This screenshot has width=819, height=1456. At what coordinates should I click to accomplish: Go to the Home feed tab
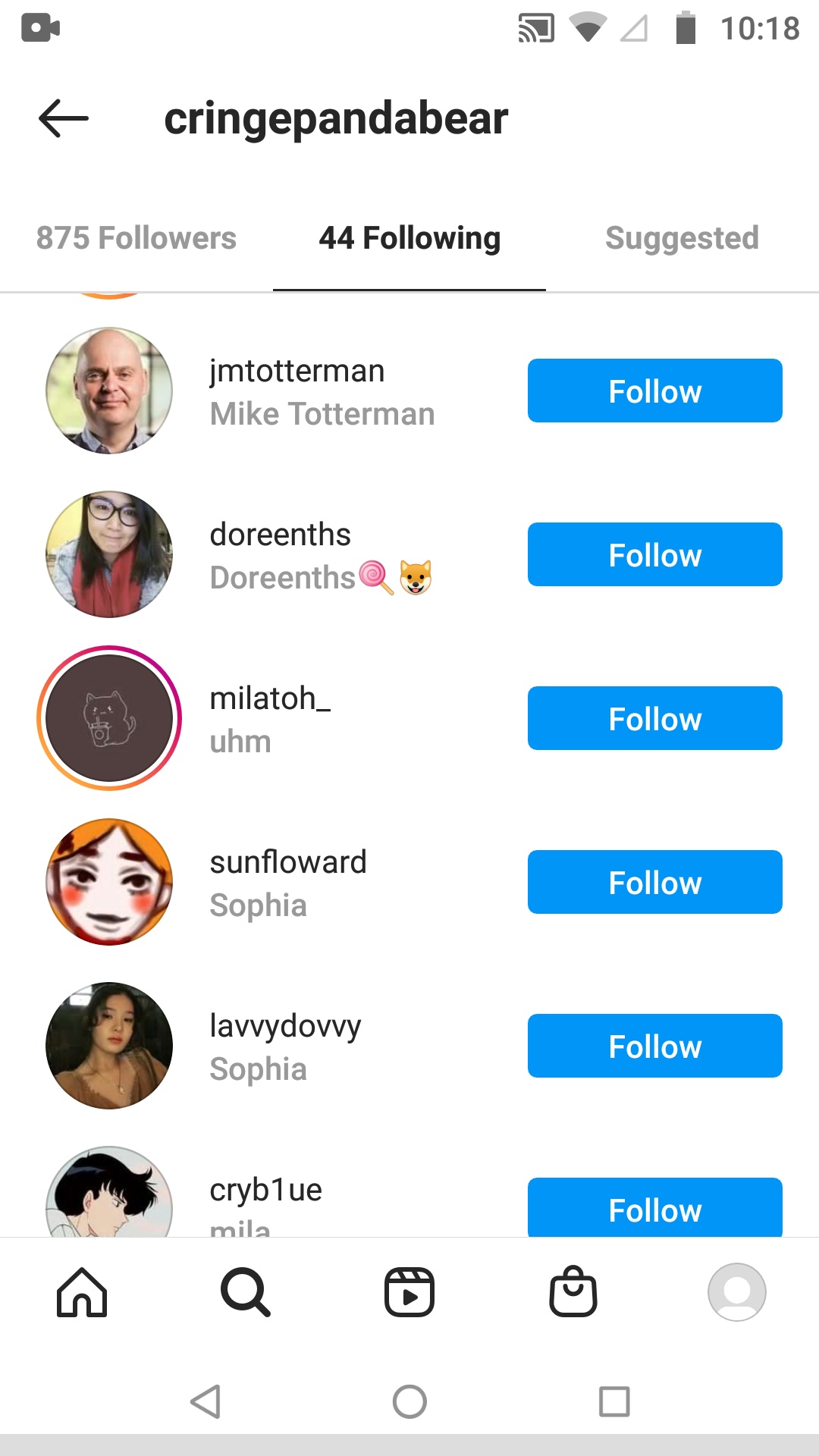pyautogui.click(x=82, y=1292)
